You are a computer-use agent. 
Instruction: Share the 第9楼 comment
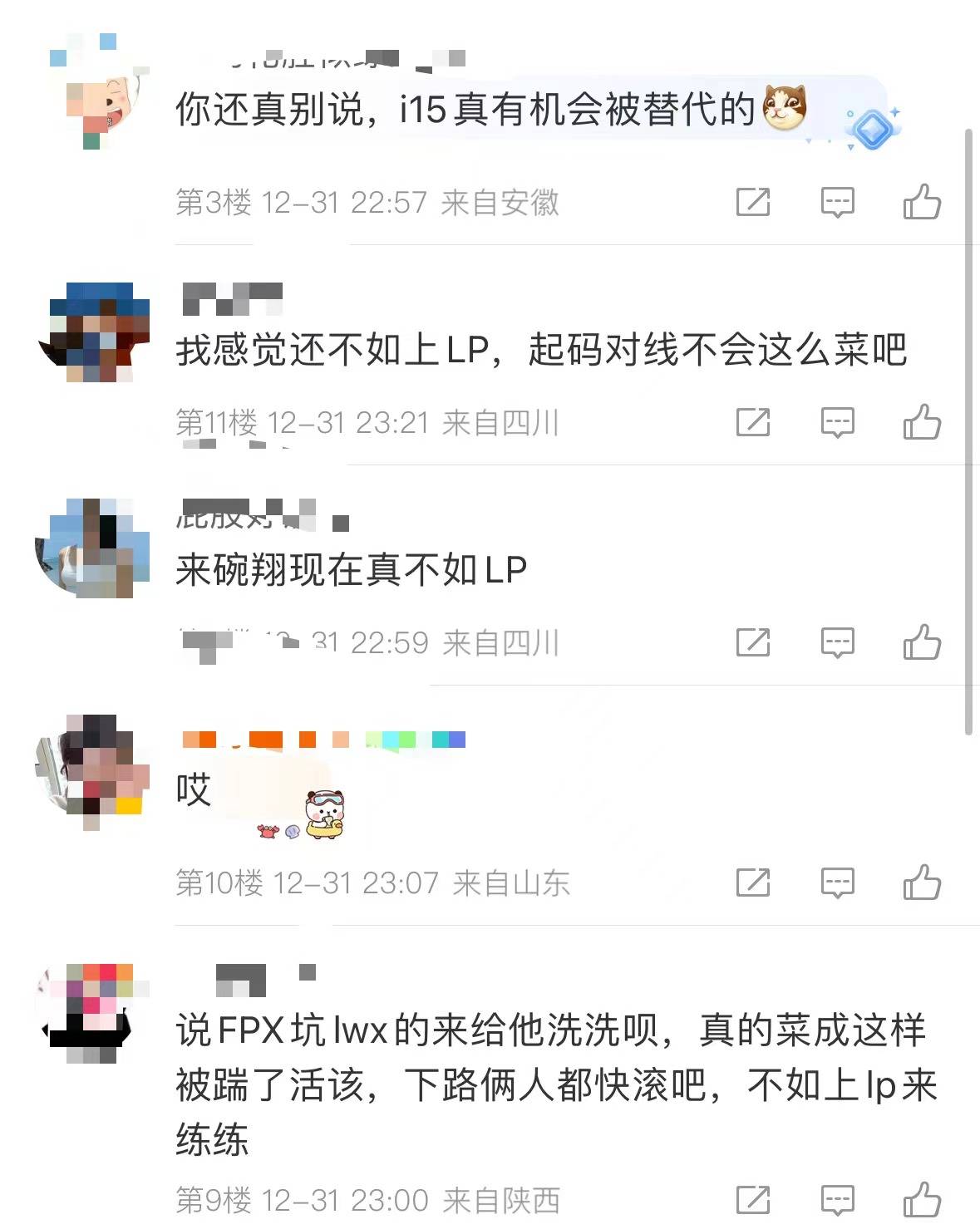point(753,1199)
